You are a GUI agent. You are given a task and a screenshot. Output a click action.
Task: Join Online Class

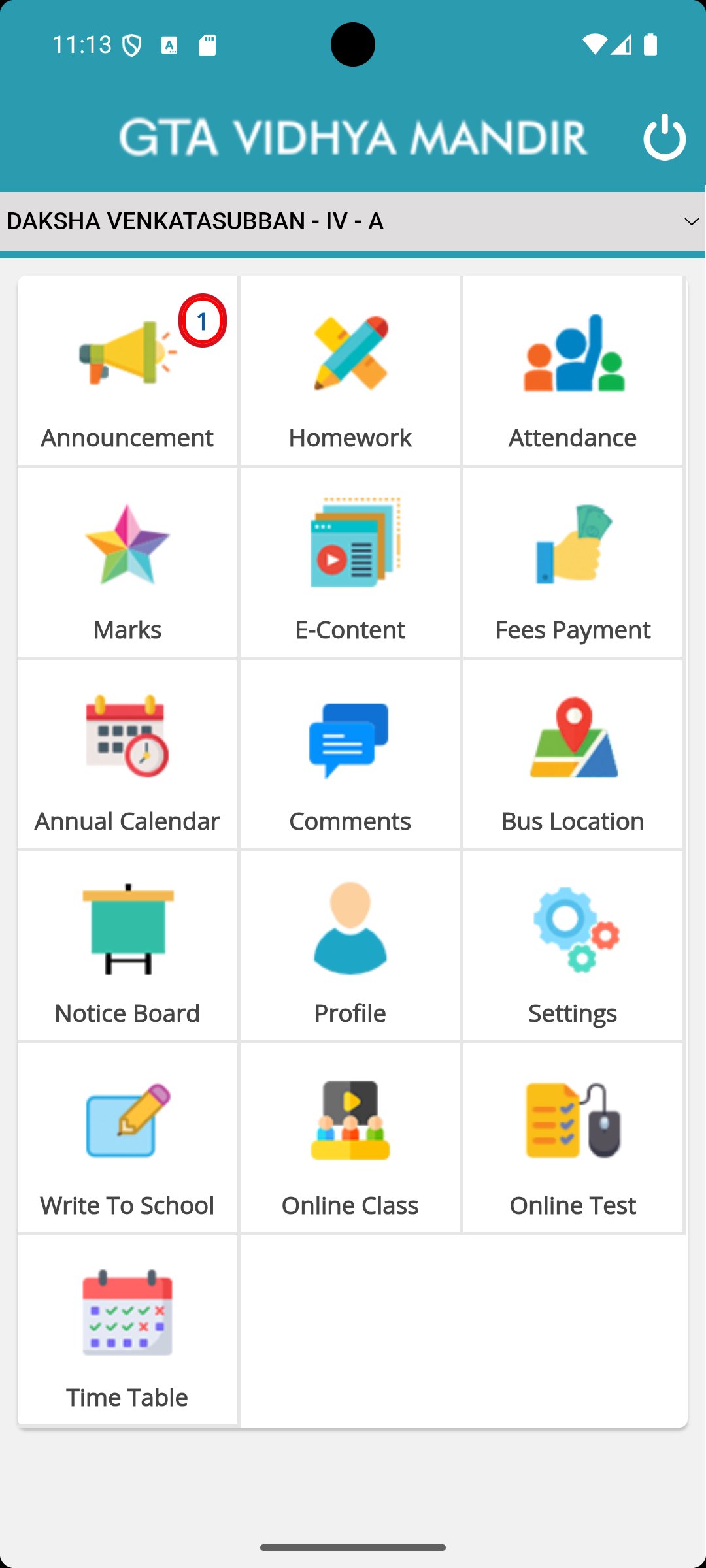[350, 1139]
